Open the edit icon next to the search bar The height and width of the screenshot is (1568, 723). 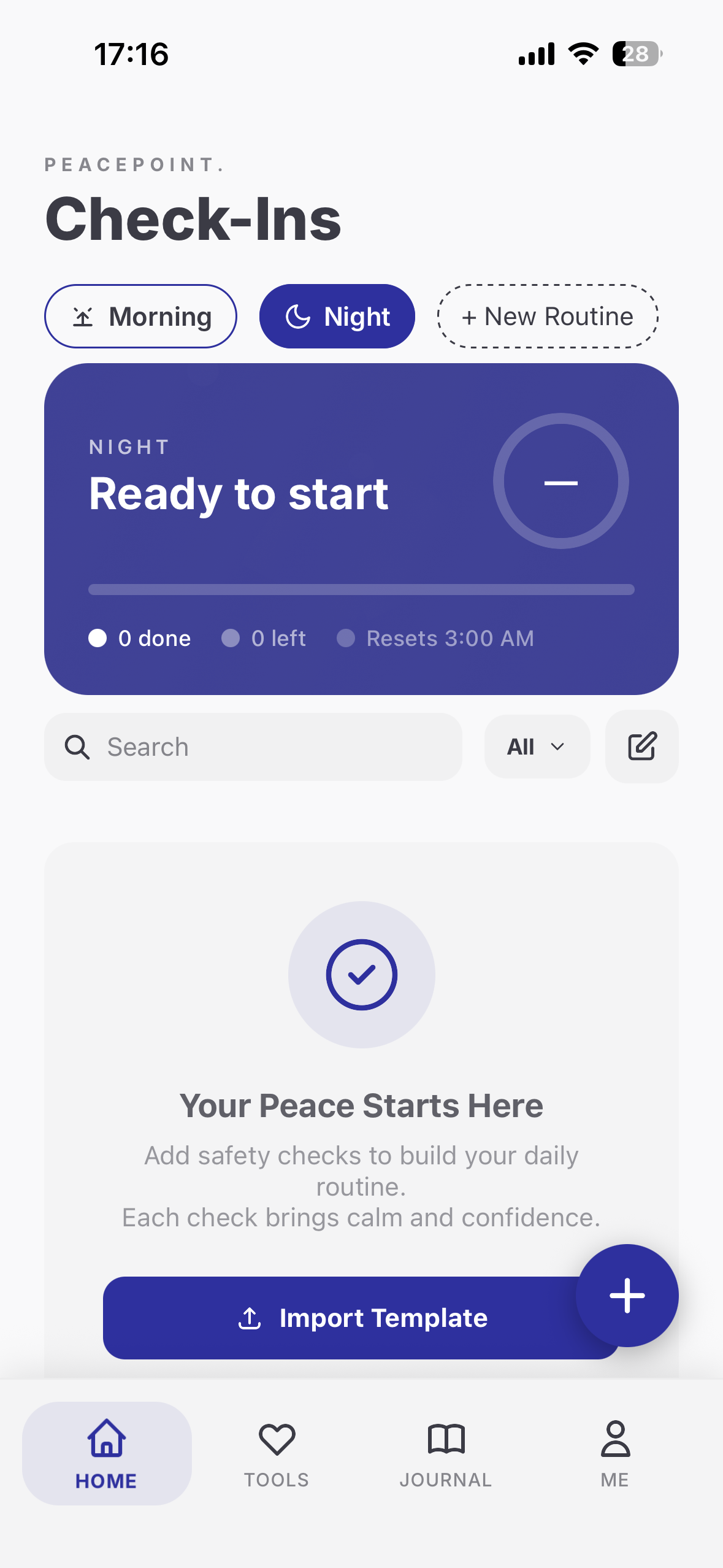pos(641,747)
